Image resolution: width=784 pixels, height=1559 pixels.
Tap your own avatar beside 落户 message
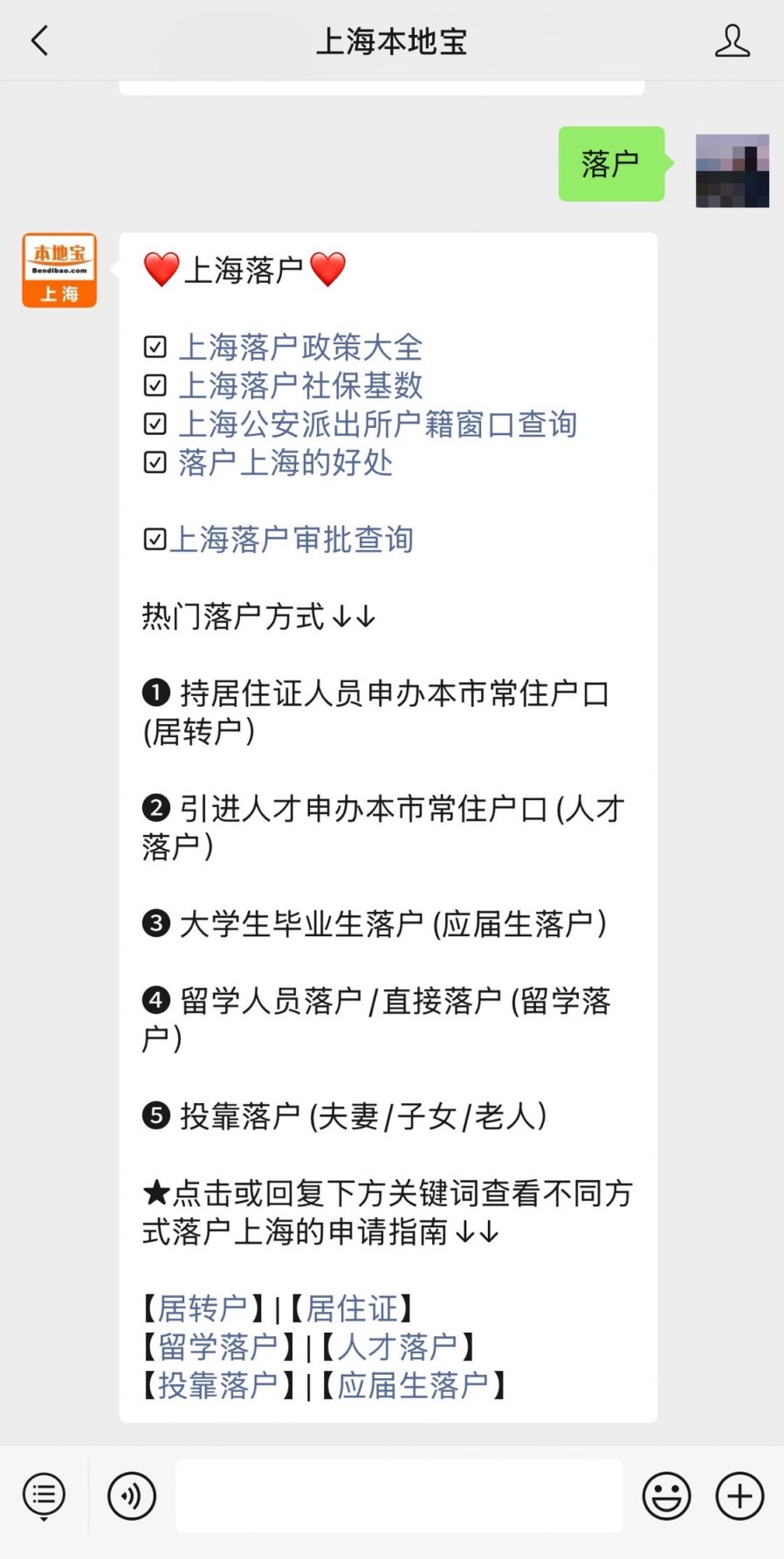click(732, 170)
